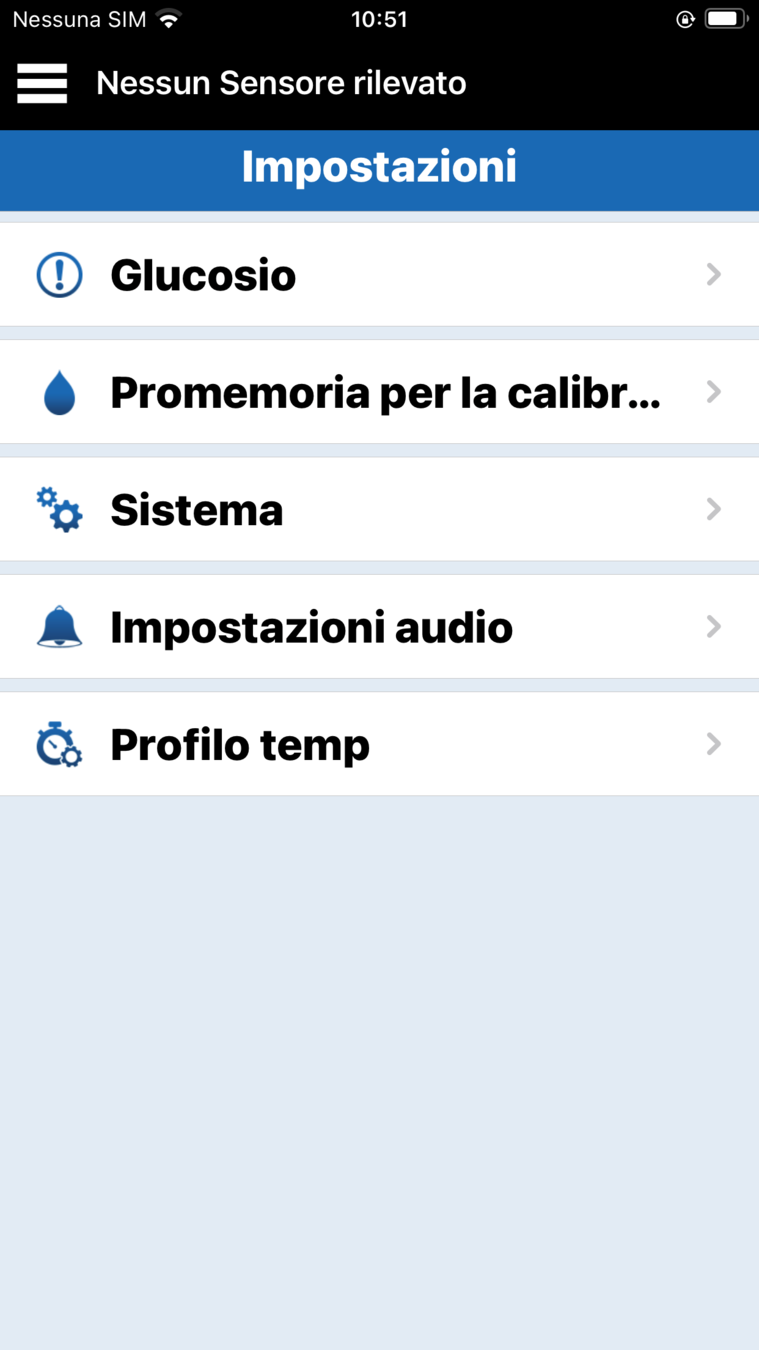Open Promemoria per la calibrazione row
The image size is (759, 1350).
(x=379, y=393)
